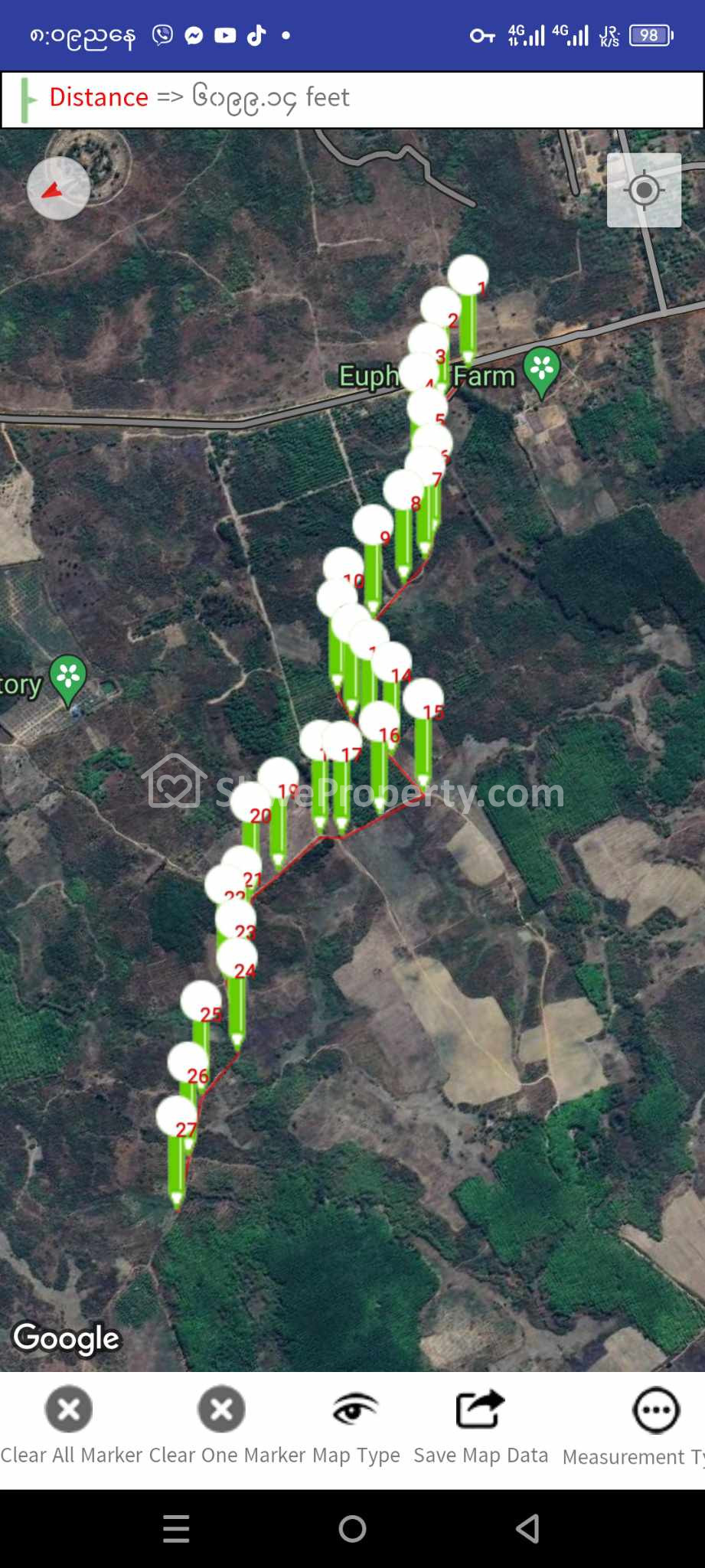
Task: Select marker number 25 on the map
Action: [x=201, y=1001]
